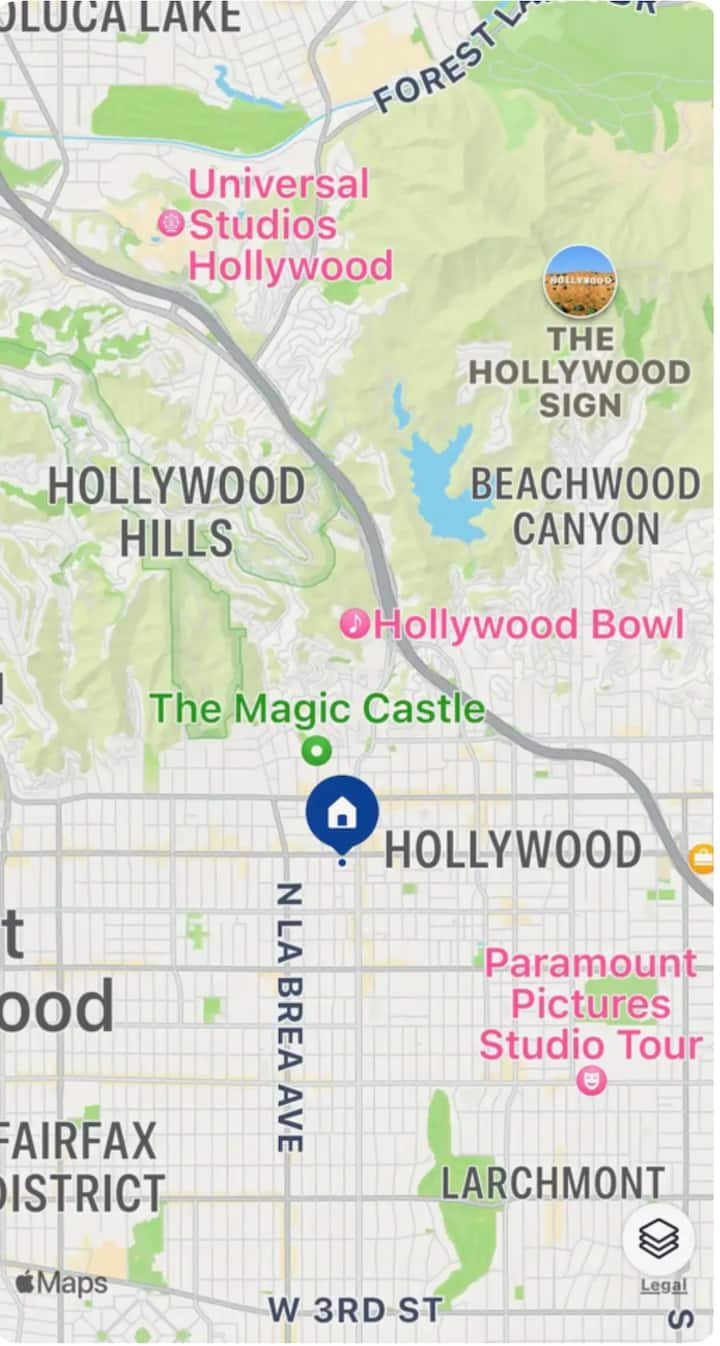Open the Legal link
Viewport: 720px width, 1346px height.
coord(663,1286)
